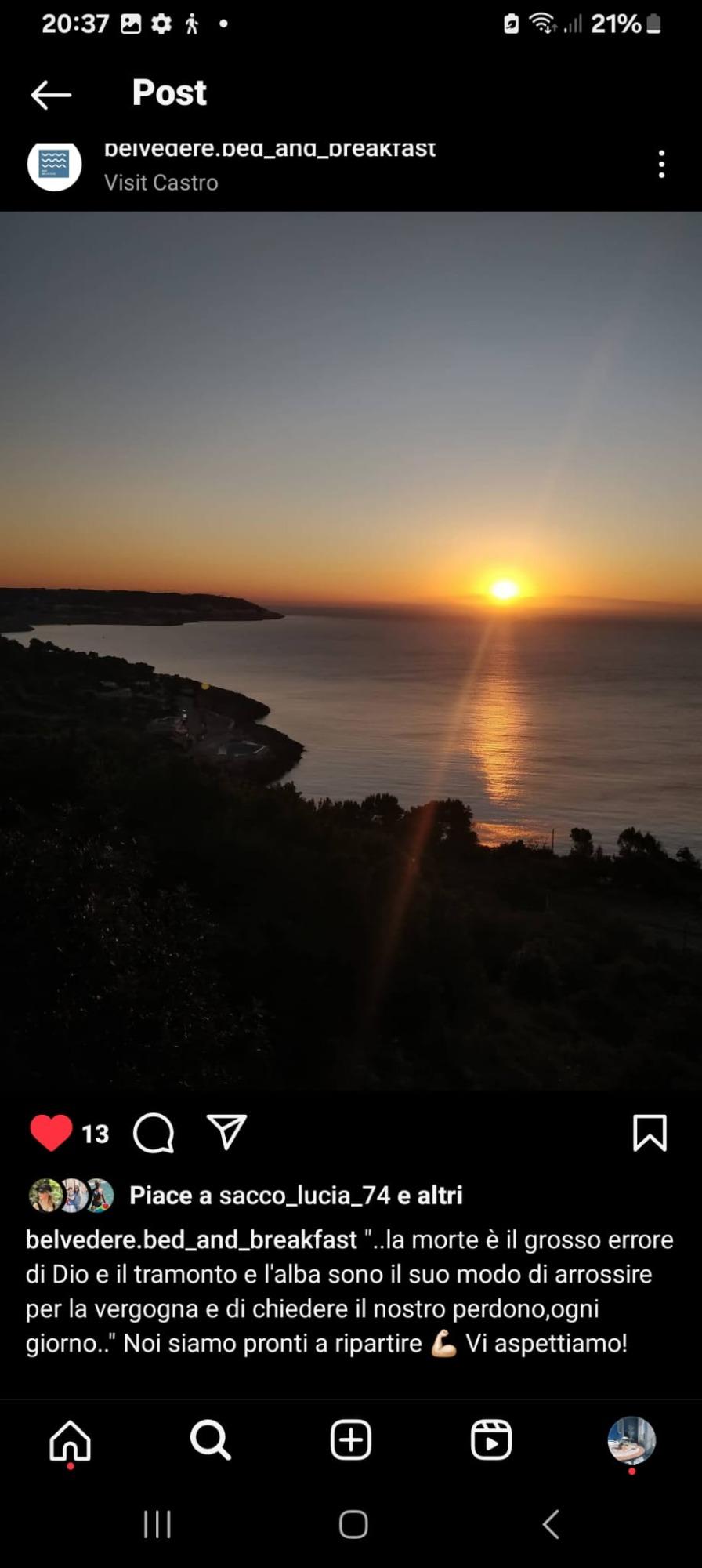Open the post's three-dot options menu

click(662, 165)
